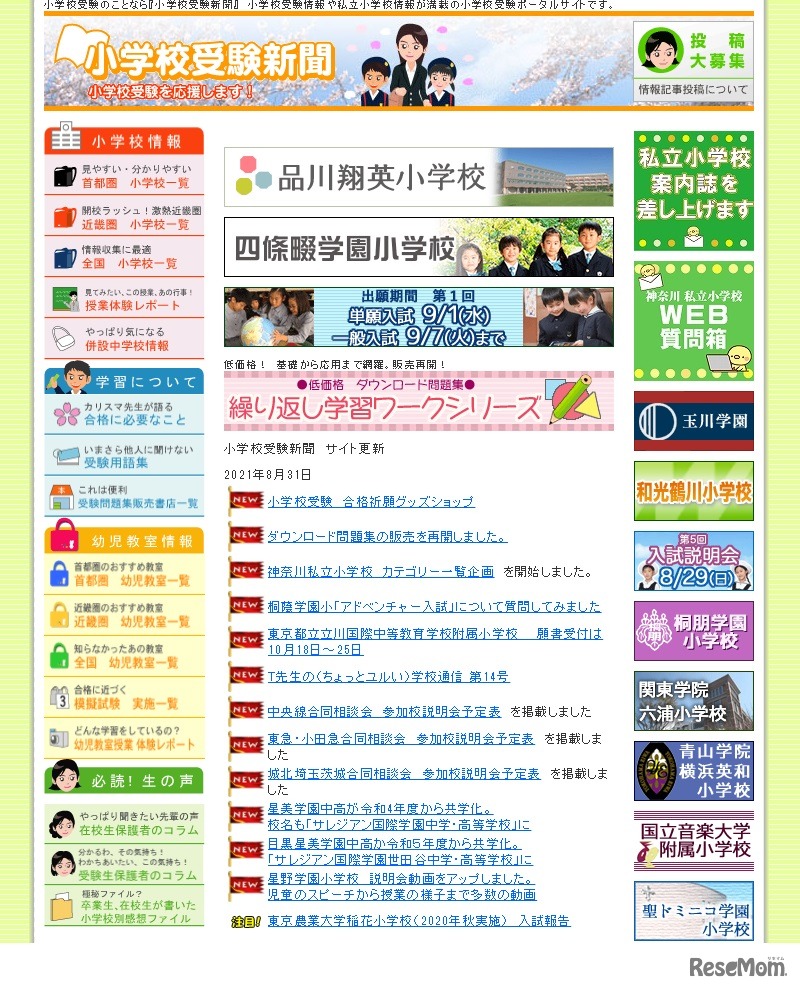
Task: Tap the 品川翔英小学校 banner
Action: (418, 177)
